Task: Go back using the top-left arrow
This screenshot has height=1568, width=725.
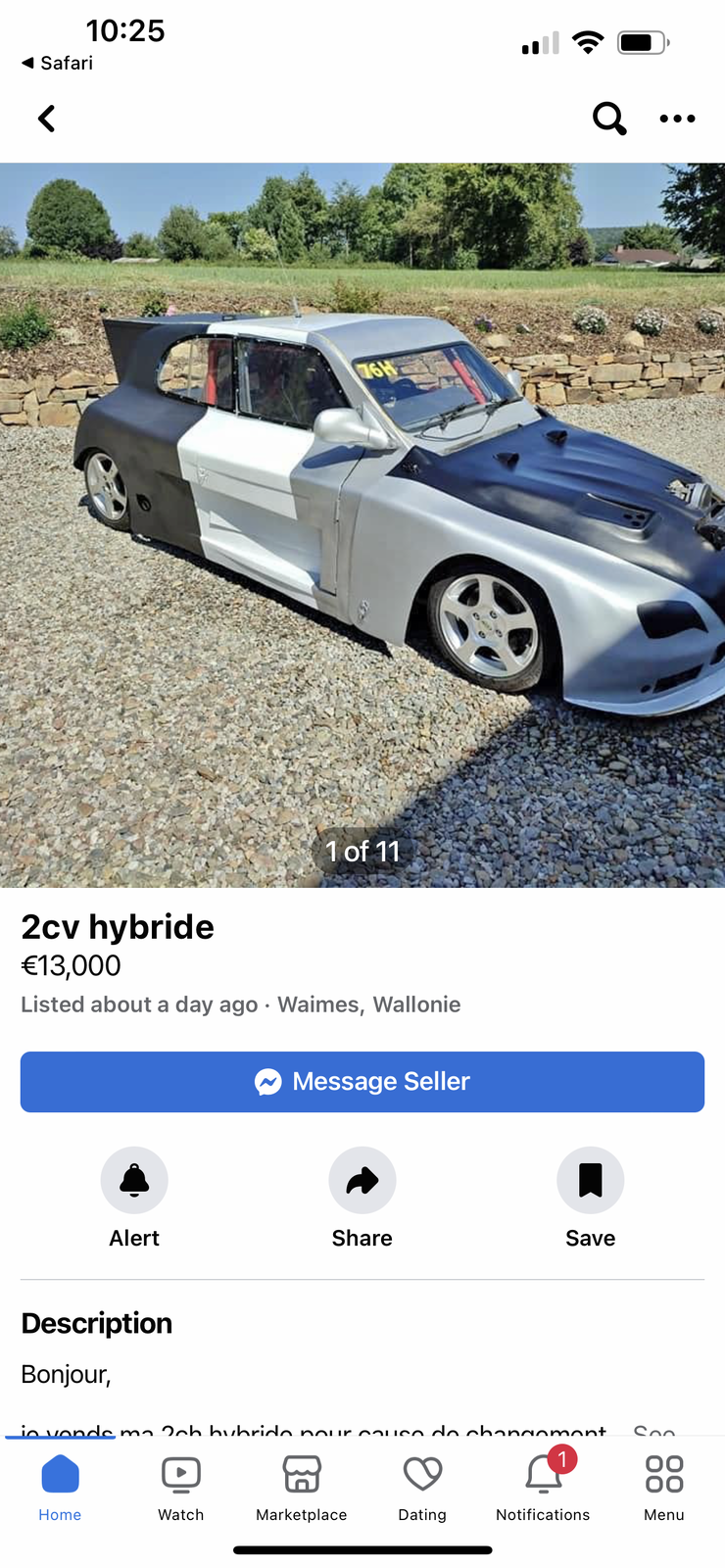Action: [x=46, y=119]
